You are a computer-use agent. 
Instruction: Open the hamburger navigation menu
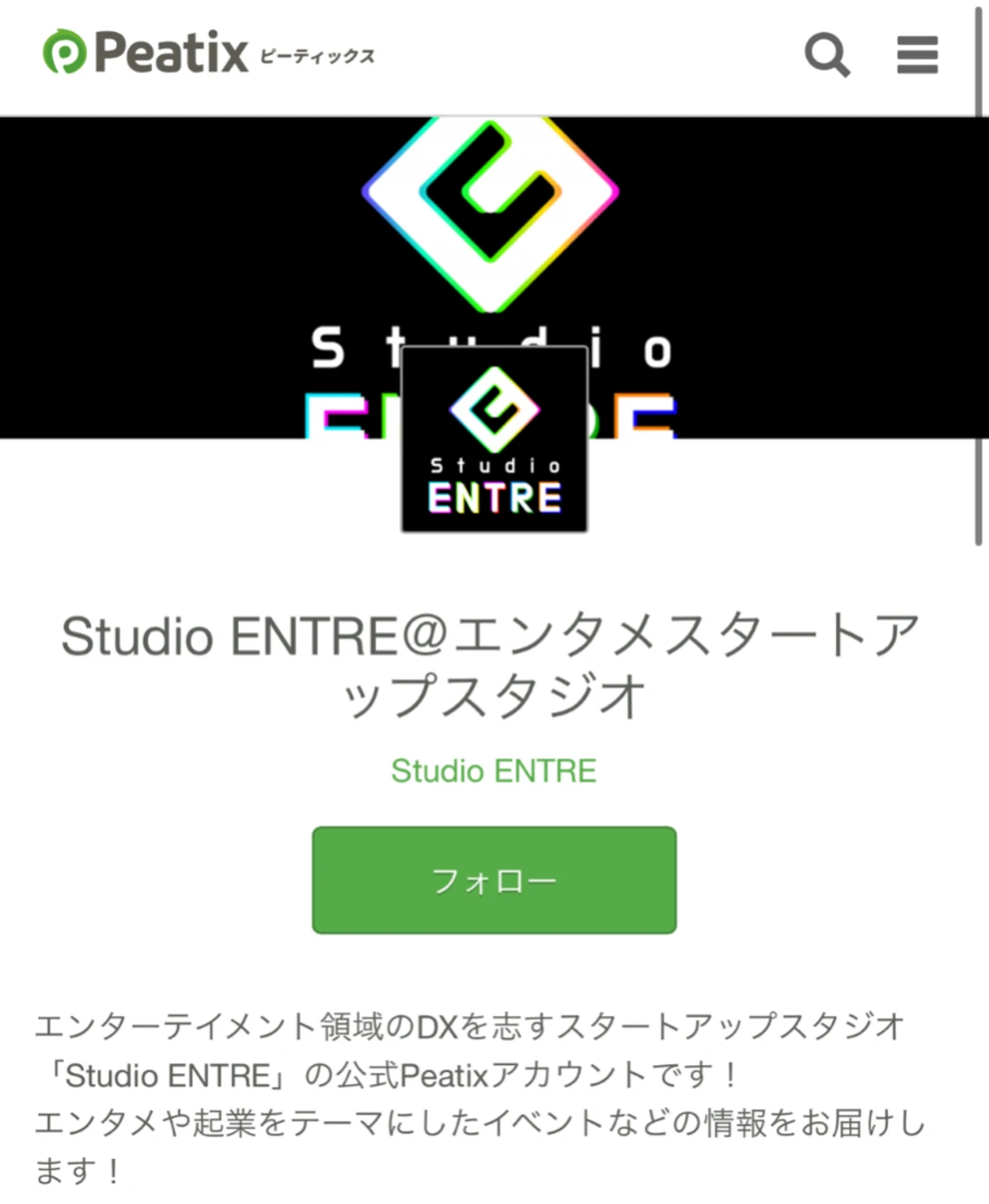click(x=917, y=55)
